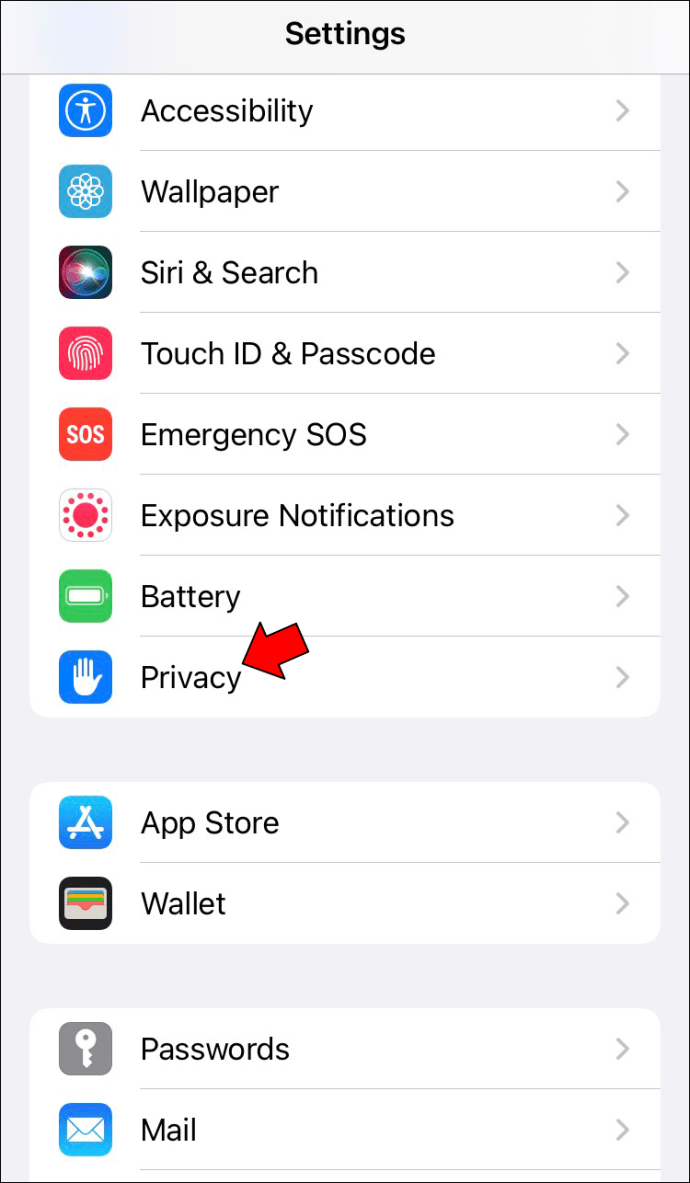Open Touch ID & Passcode
Screen dimensions: 690x1183
pyautogui.click(x=345, y=353)
